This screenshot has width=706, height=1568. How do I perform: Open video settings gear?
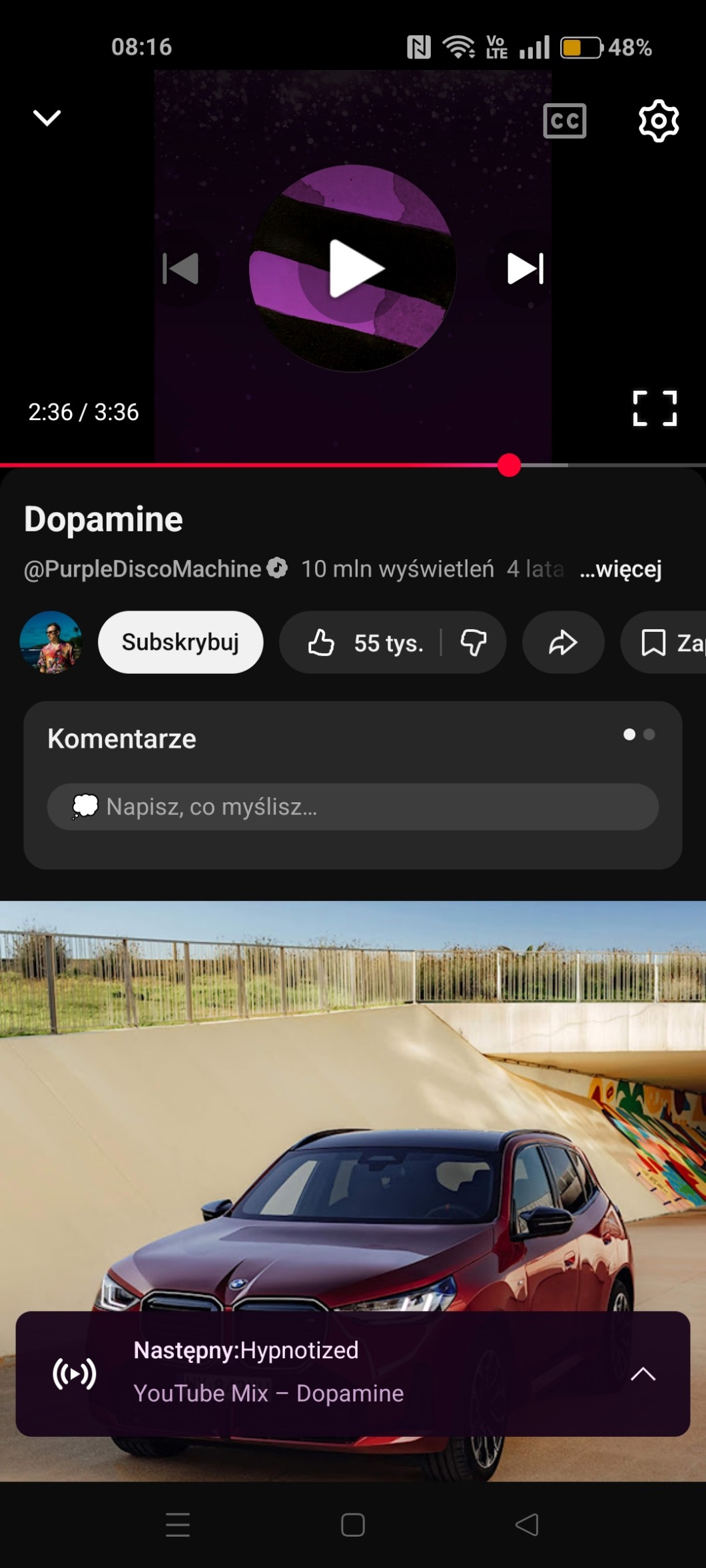(658, 121)
